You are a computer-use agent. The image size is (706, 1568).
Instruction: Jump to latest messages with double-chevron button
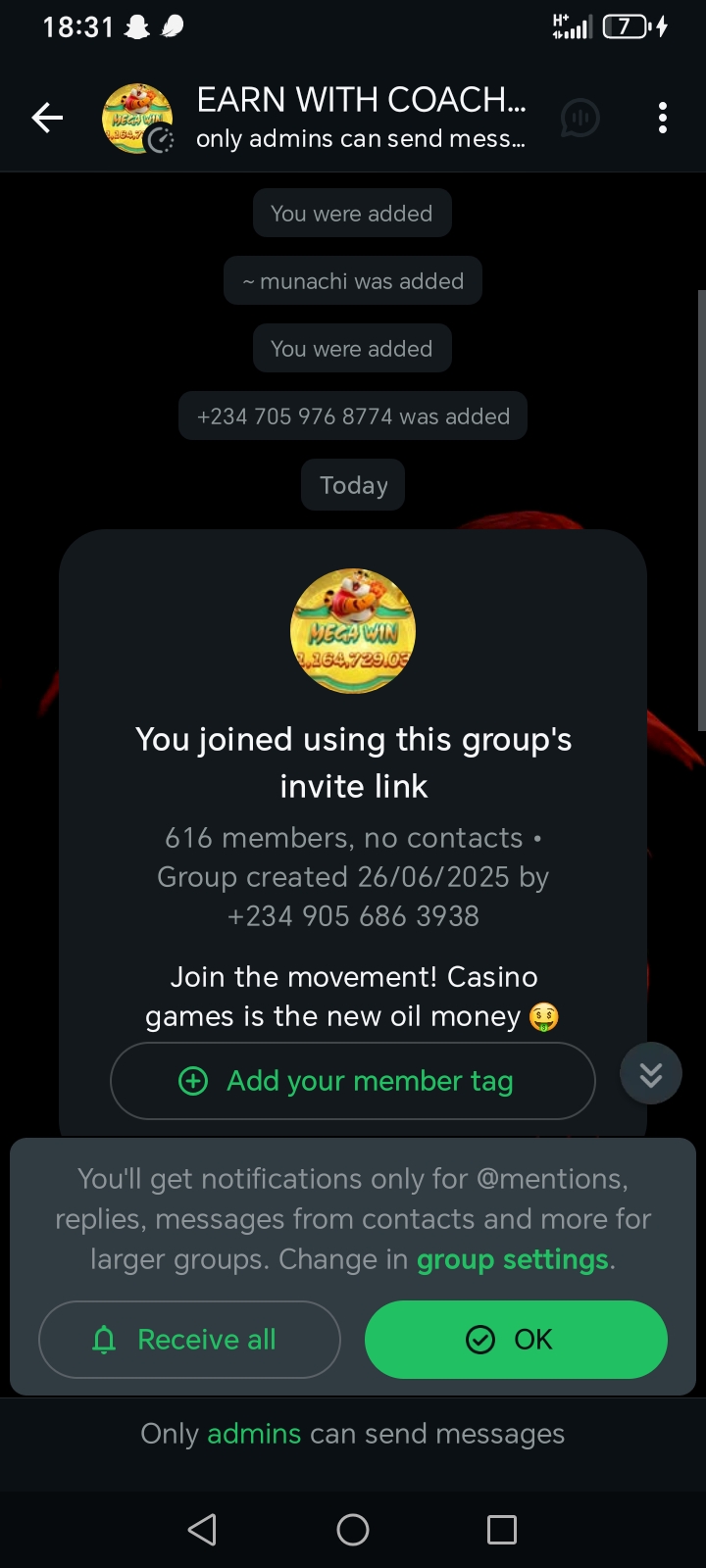point(651,1074)
